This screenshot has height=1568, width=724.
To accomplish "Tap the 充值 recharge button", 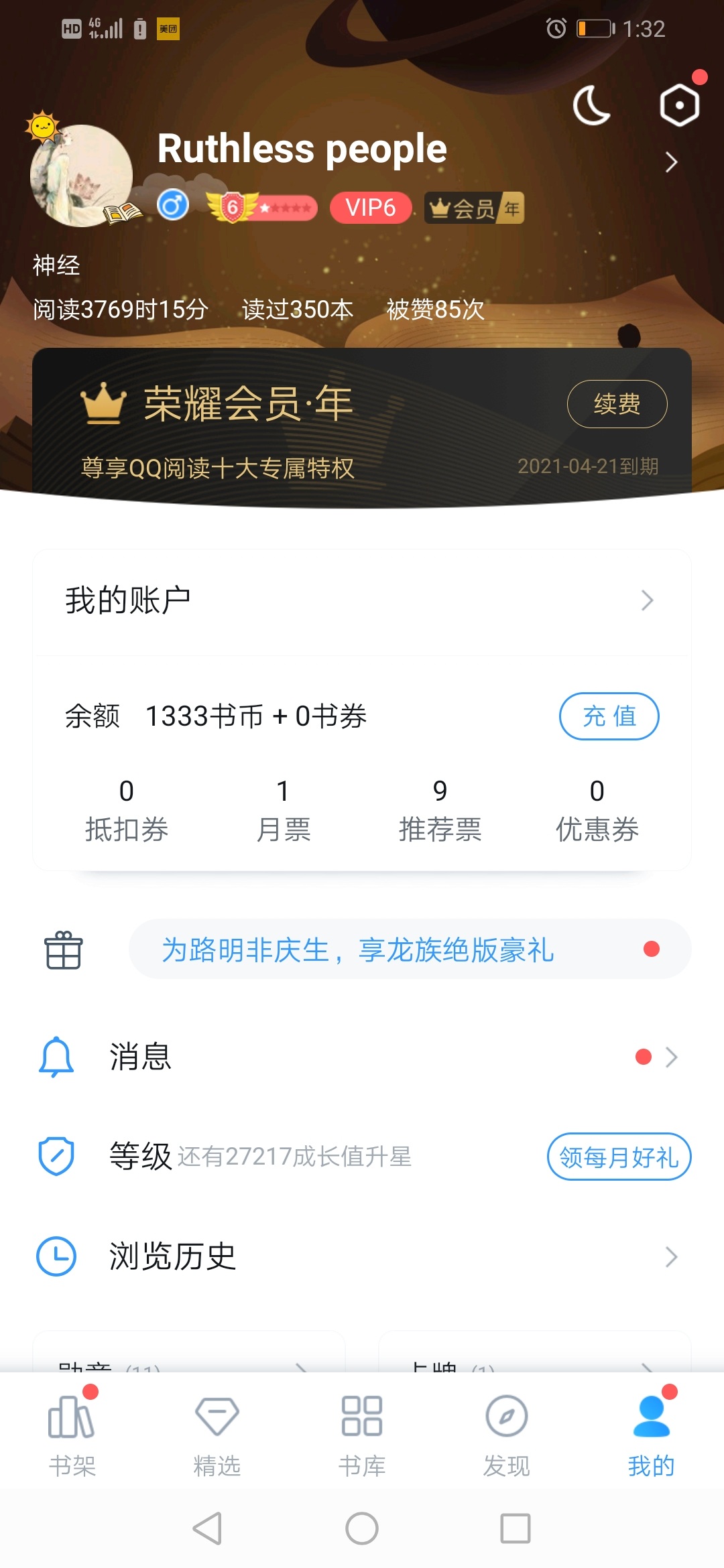I will [x=609, y=716].
